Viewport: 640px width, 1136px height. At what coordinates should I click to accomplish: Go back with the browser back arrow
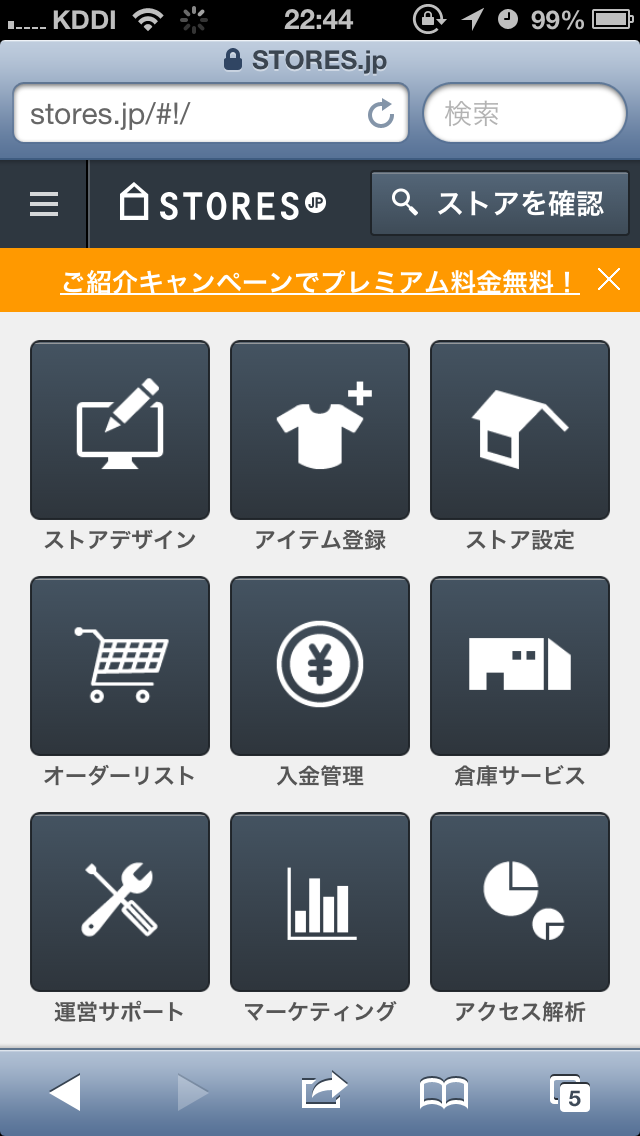65,1092
